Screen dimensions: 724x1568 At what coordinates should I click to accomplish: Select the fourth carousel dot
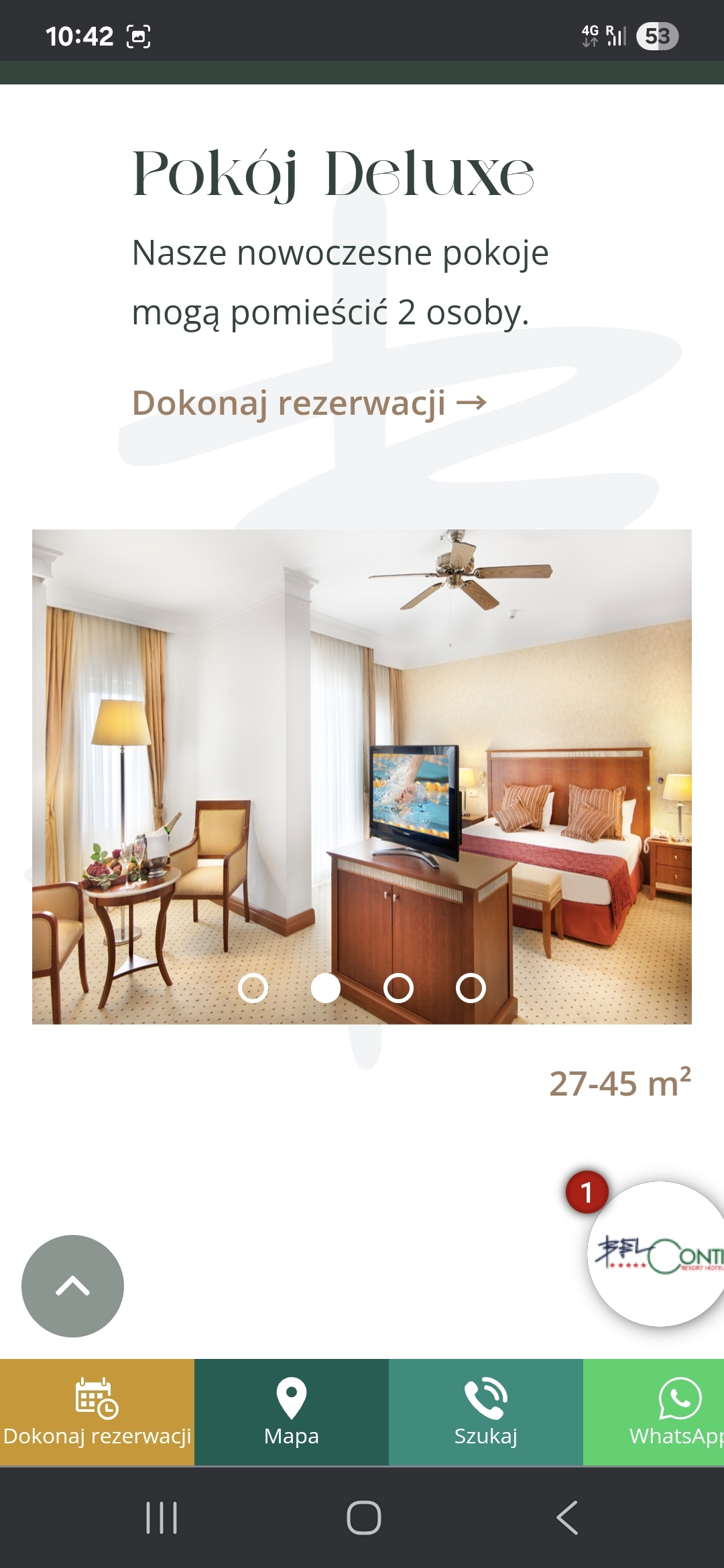(x=471, y=988)
